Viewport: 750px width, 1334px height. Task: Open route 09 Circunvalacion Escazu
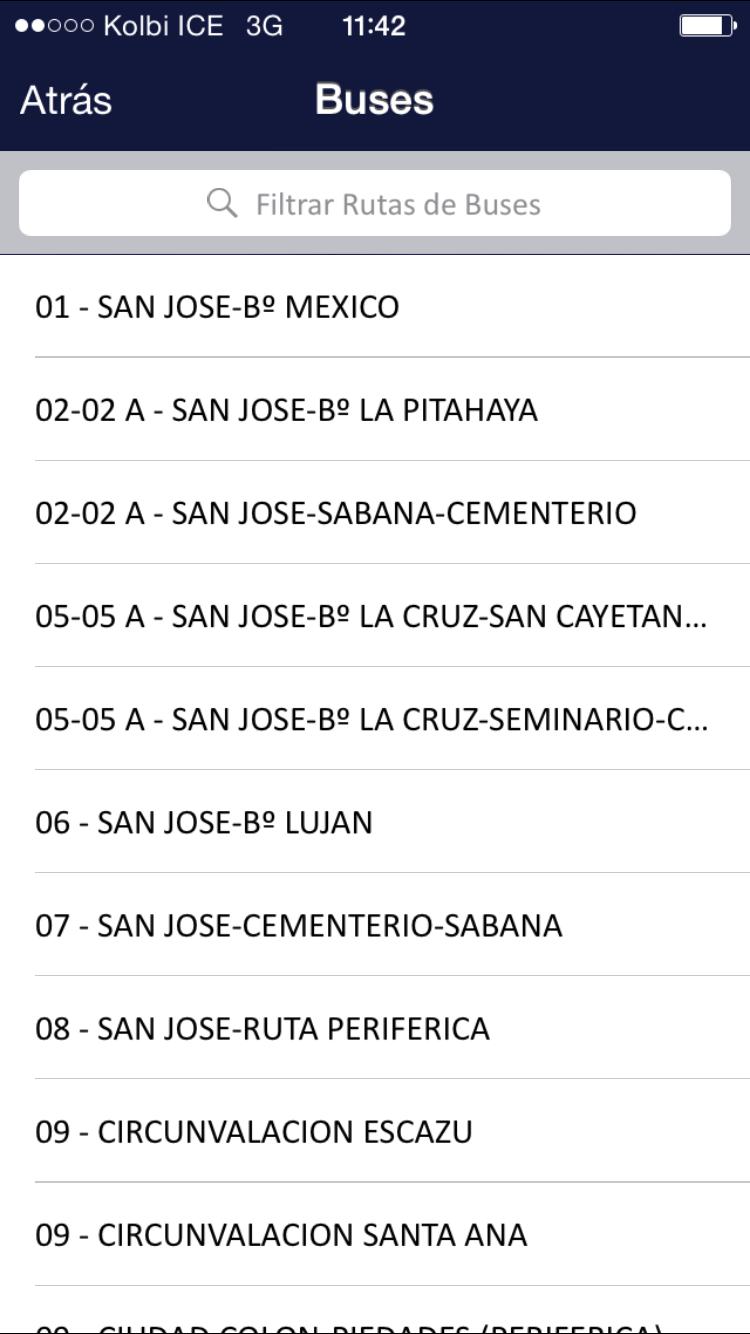coord(375,1131)
